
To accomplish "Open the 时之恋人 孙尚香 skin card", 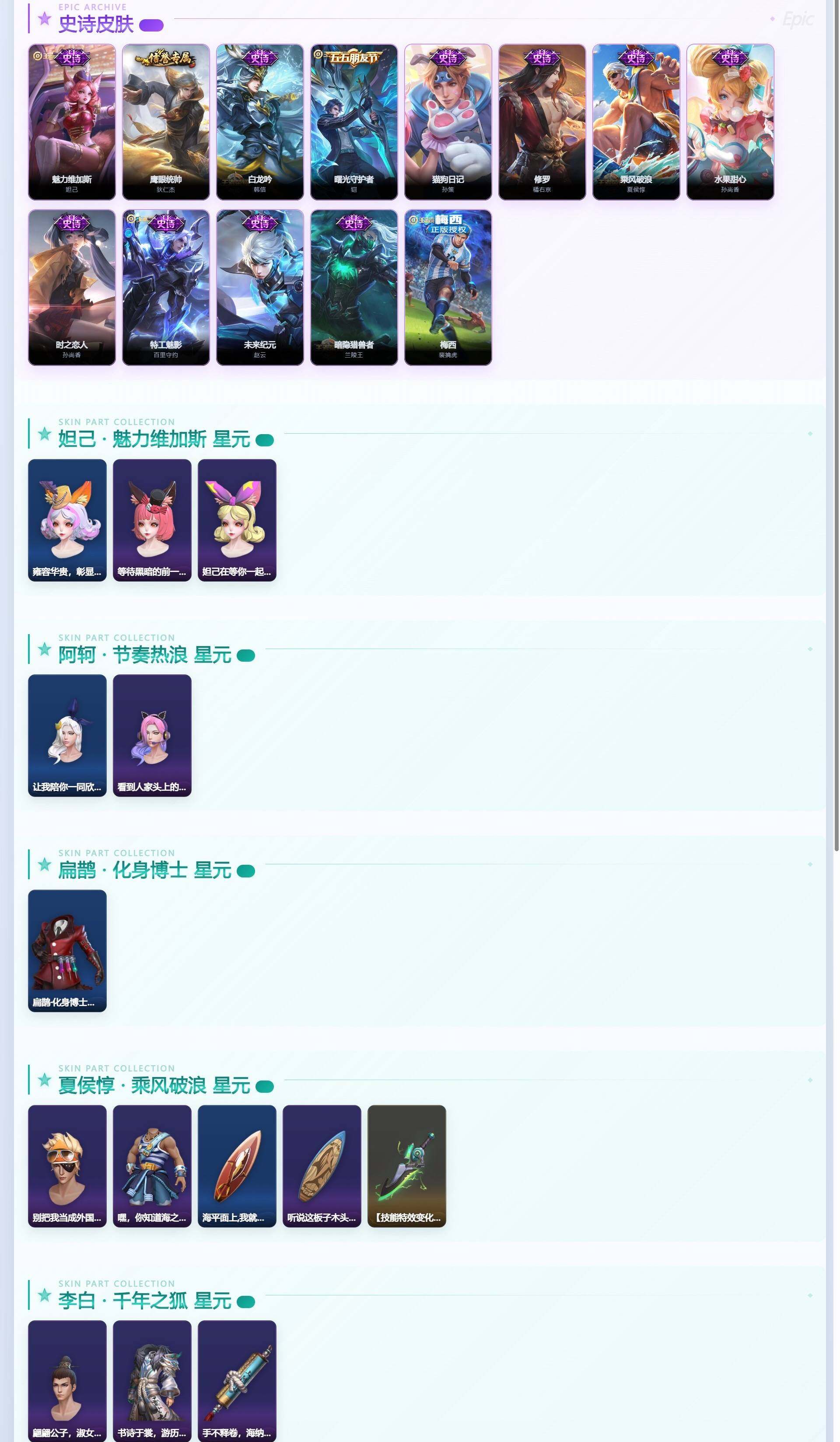I will (x=71, y=287).
